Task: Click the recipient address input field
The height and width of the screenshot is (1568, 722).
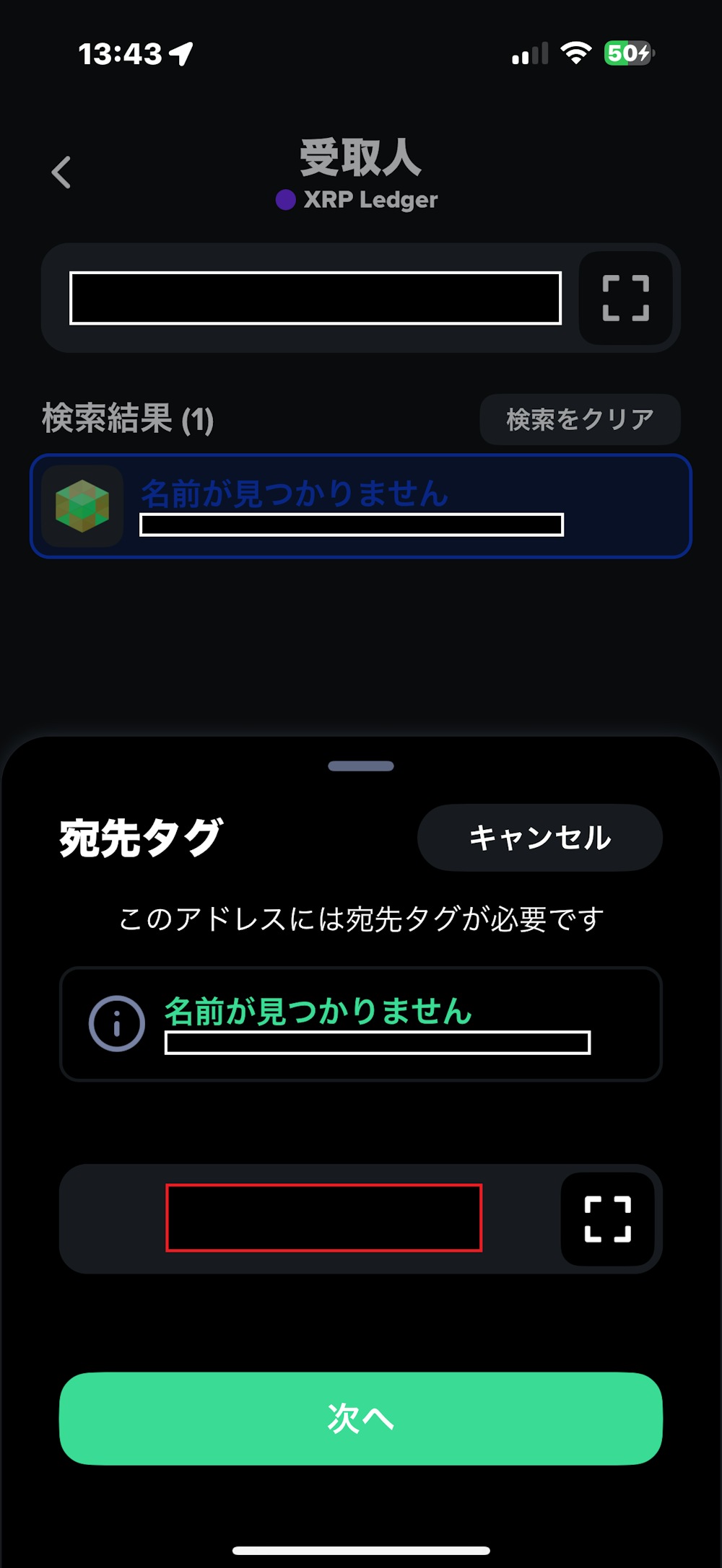Action: 318,298
